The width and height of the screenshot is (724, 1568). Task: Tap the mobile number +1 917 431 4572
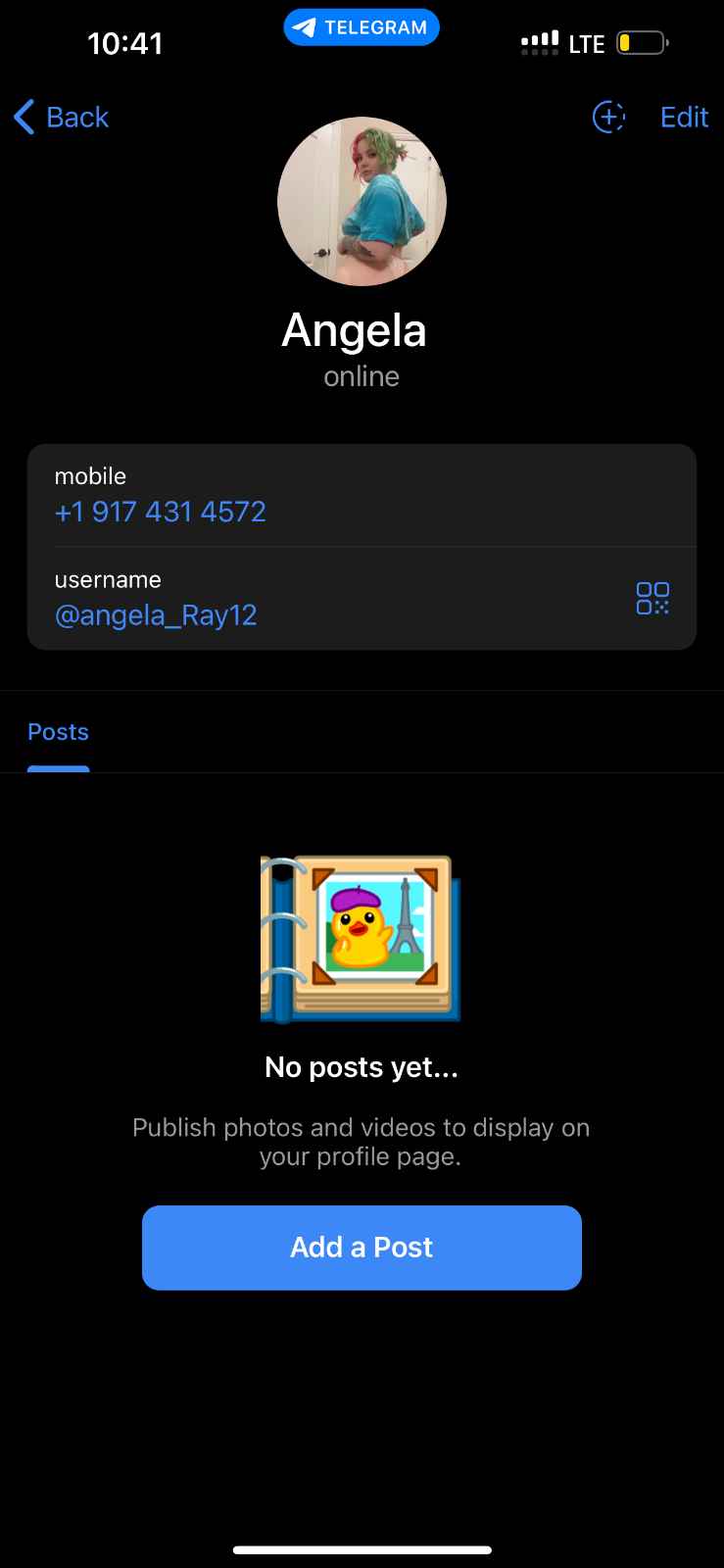161,512
